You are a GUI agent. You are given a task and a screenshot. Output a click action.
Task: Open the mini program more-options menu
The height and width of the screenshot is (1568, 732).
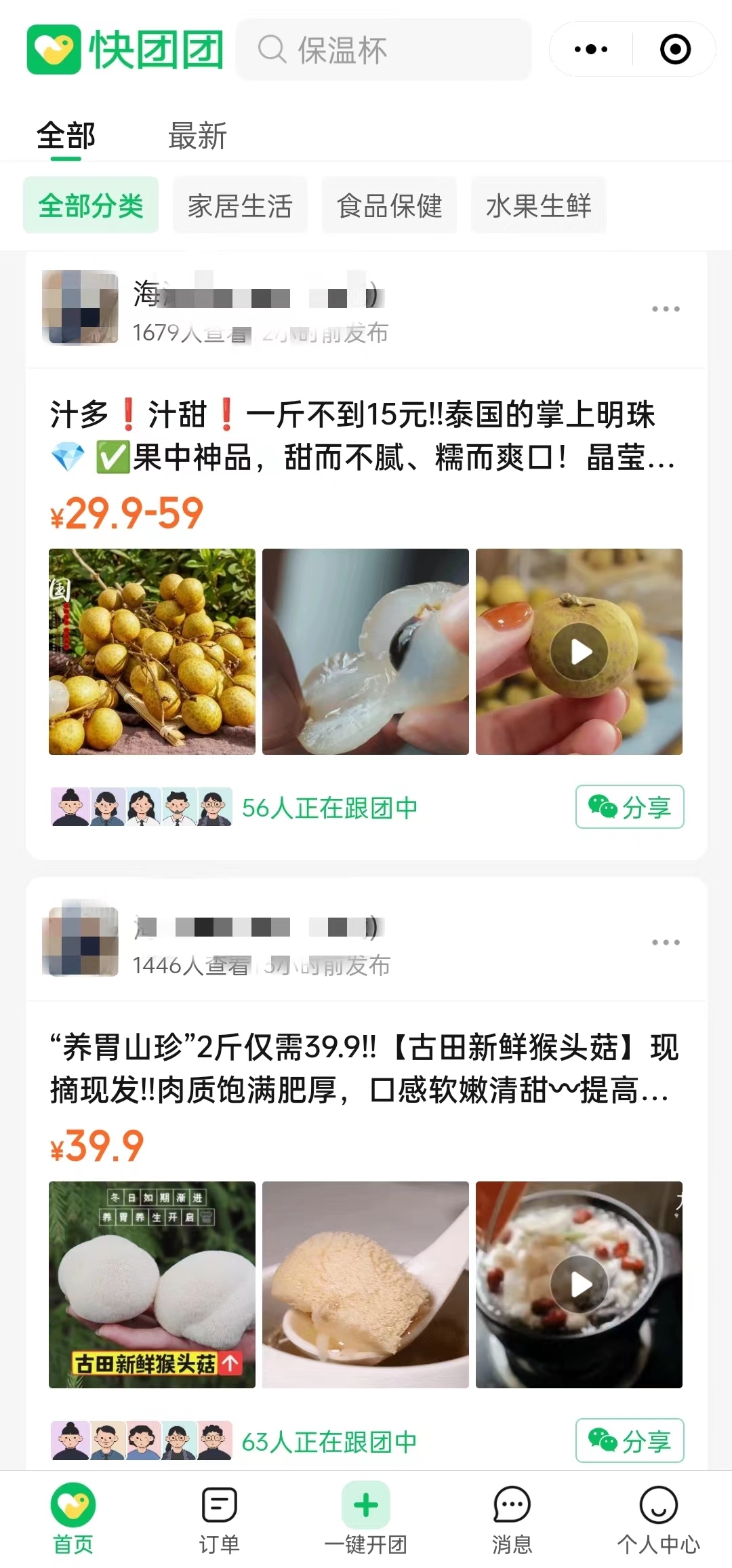pyautogui.click(x=591, y=50)
